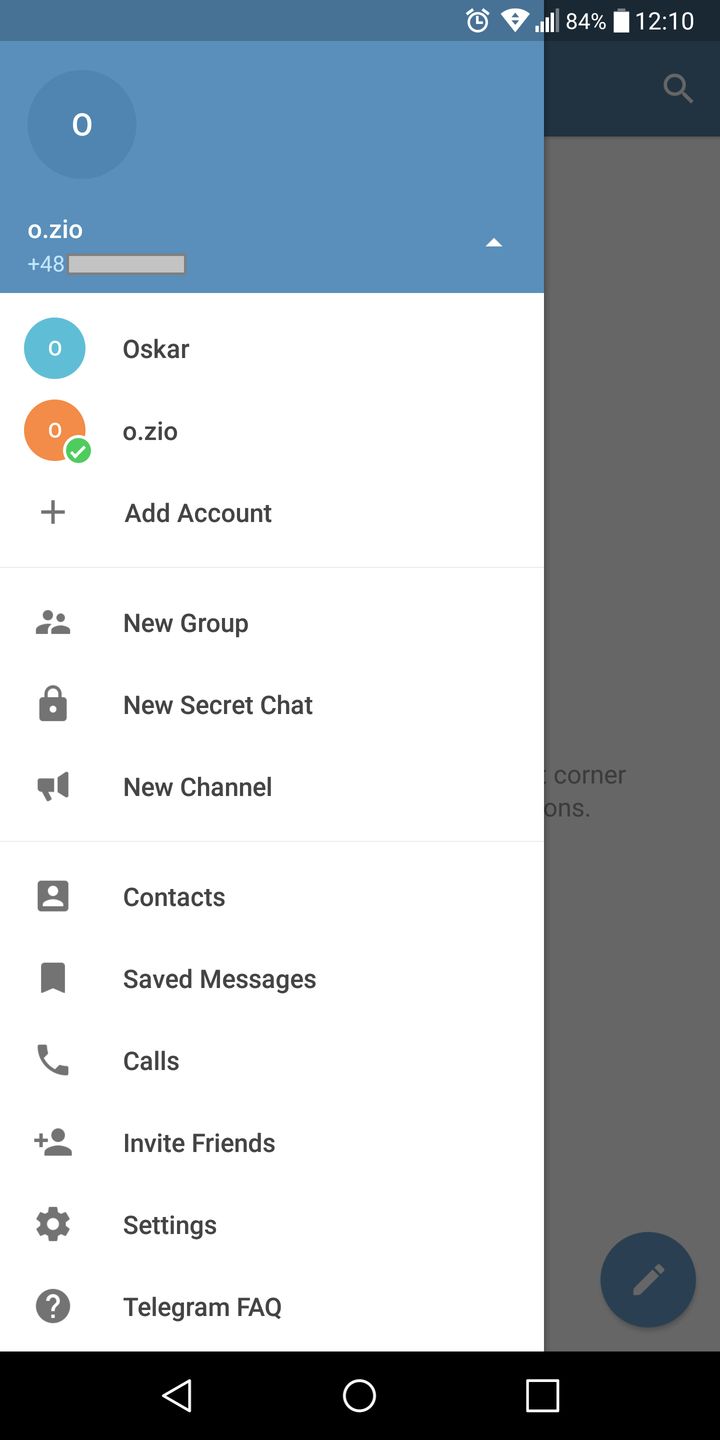This screenshot has width=720, height=1440.
Task: Collapse the accounts list arrow
Action: click(493, 243)
